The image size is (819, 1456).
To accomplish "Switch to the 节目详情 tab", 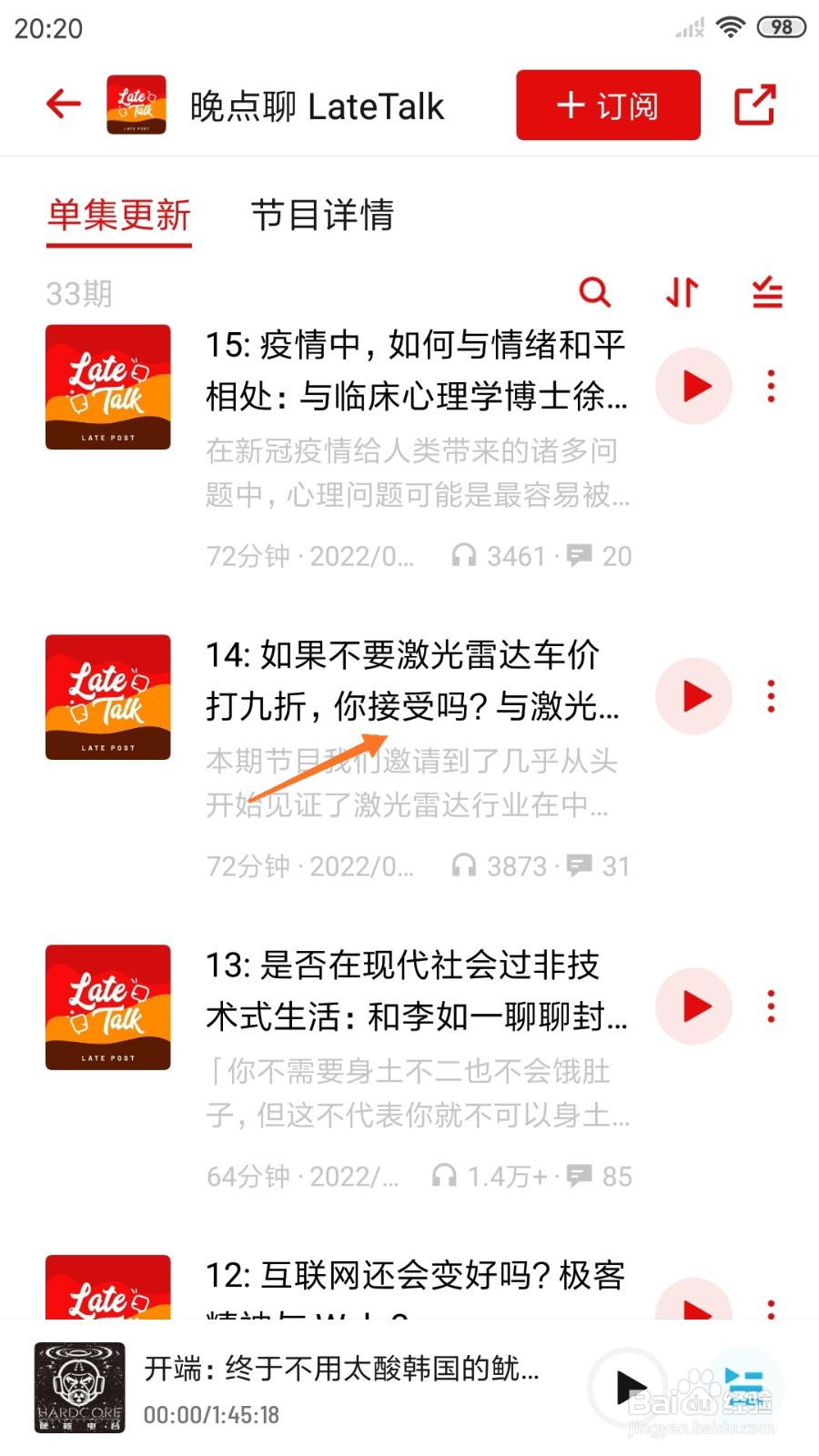I will click(x=322, y=216).
